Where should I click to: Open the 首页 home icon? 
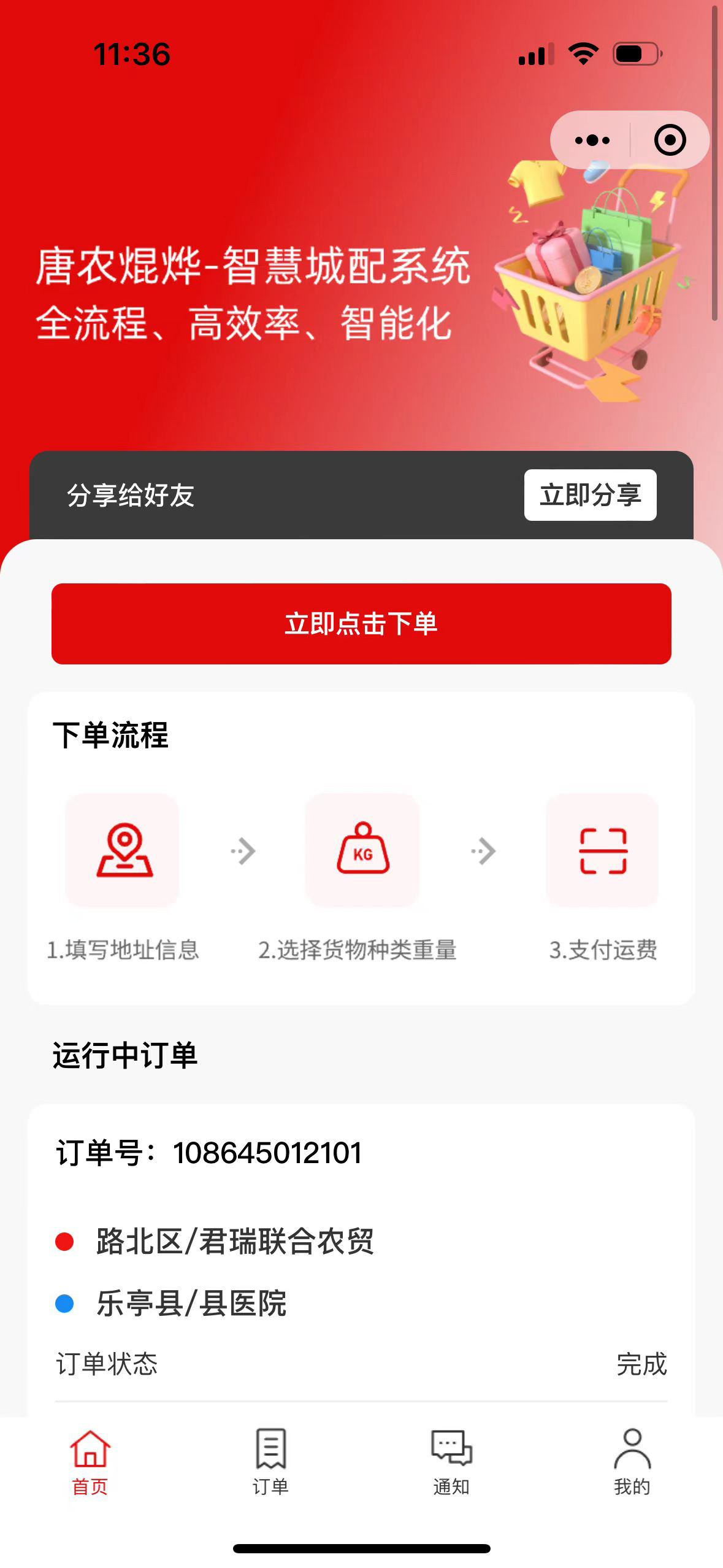point(90,1458)
